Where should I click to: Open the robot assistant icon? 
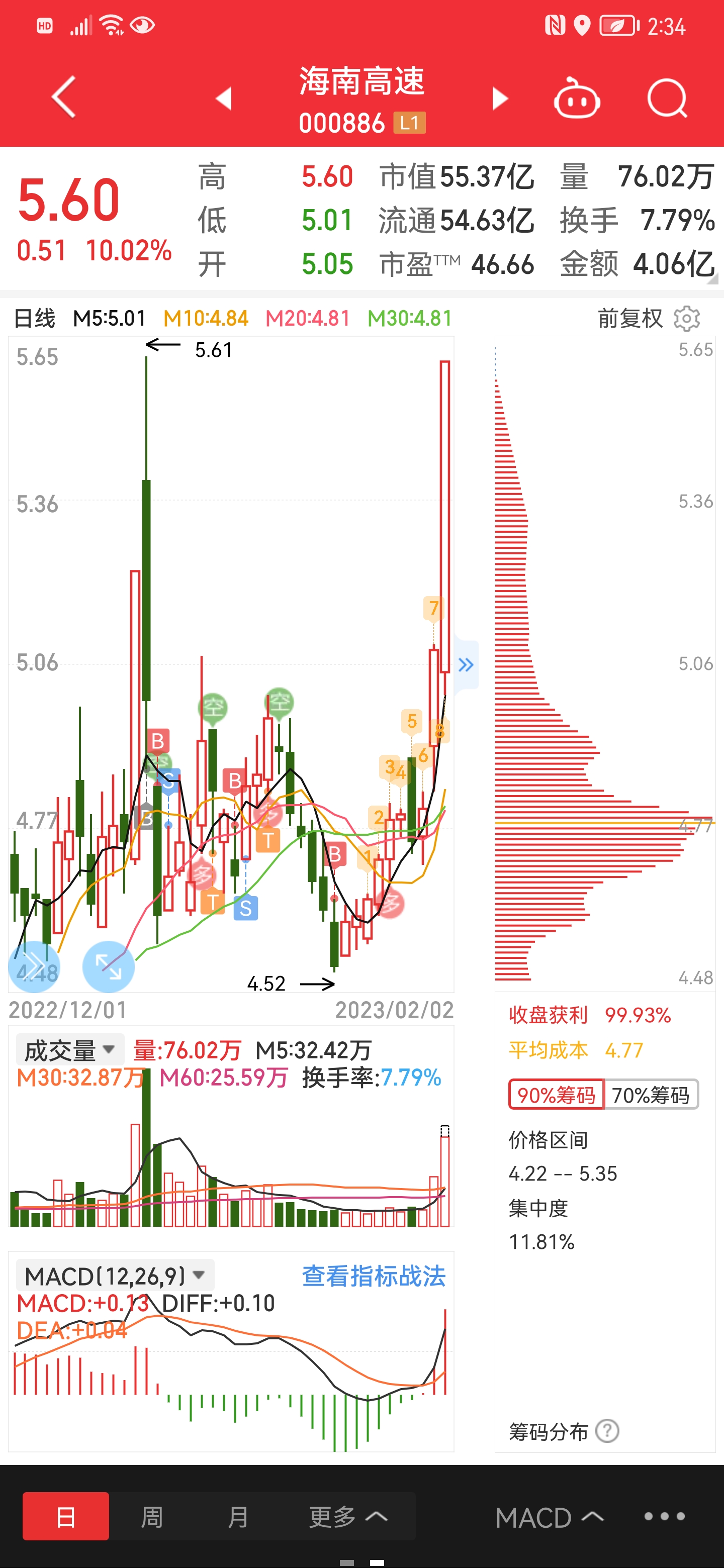pos(575,98)
